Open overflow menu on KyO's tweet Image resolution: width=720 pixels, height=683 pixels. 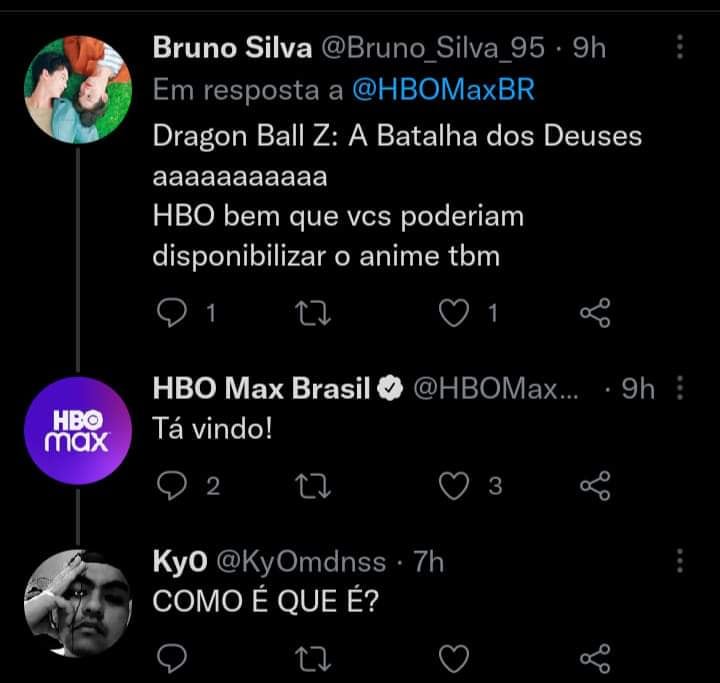pos(680,560)
